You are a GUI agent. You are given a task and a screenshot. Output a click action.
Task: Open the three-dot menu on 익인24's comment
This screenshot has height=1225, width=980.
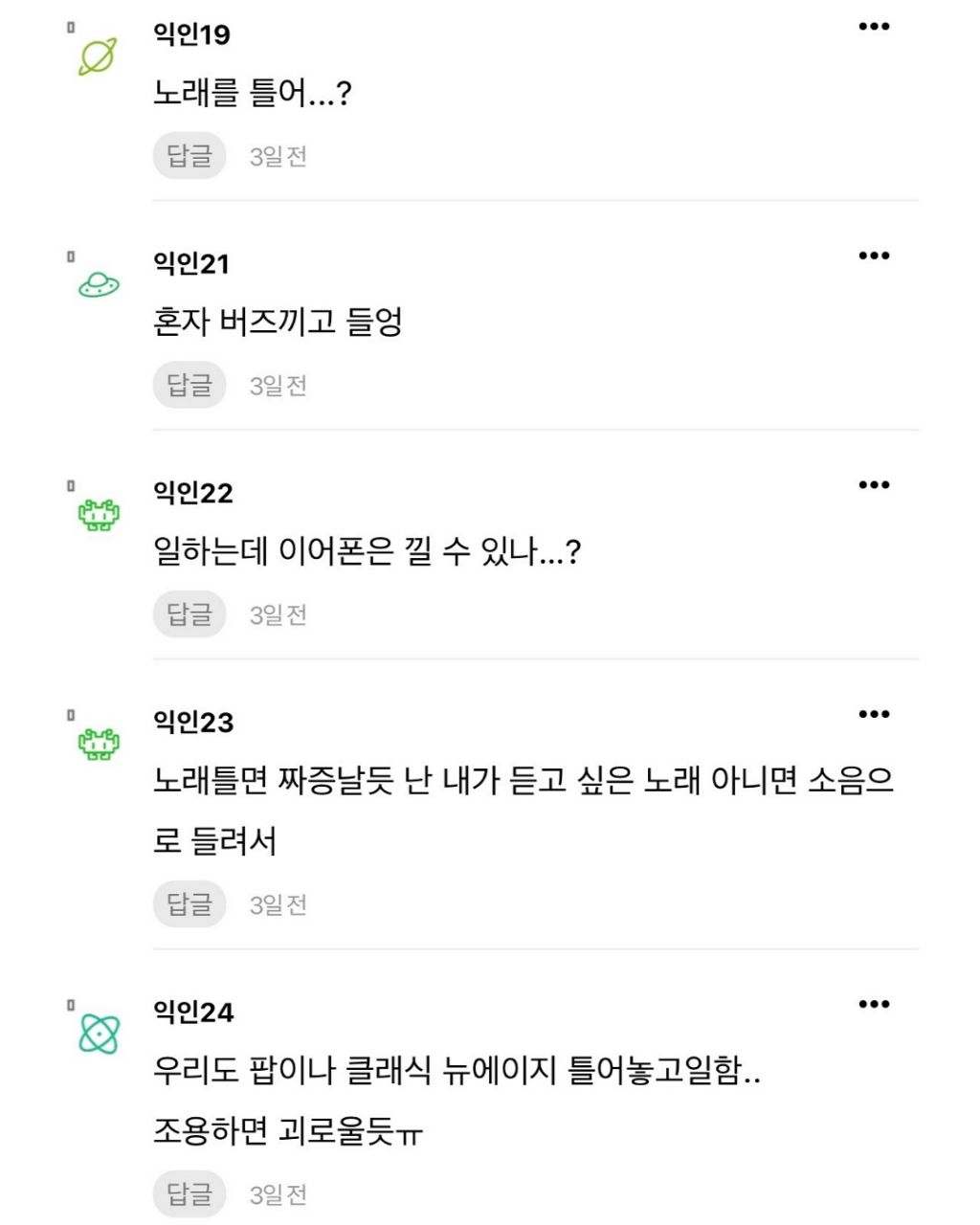coord(874,1005)
